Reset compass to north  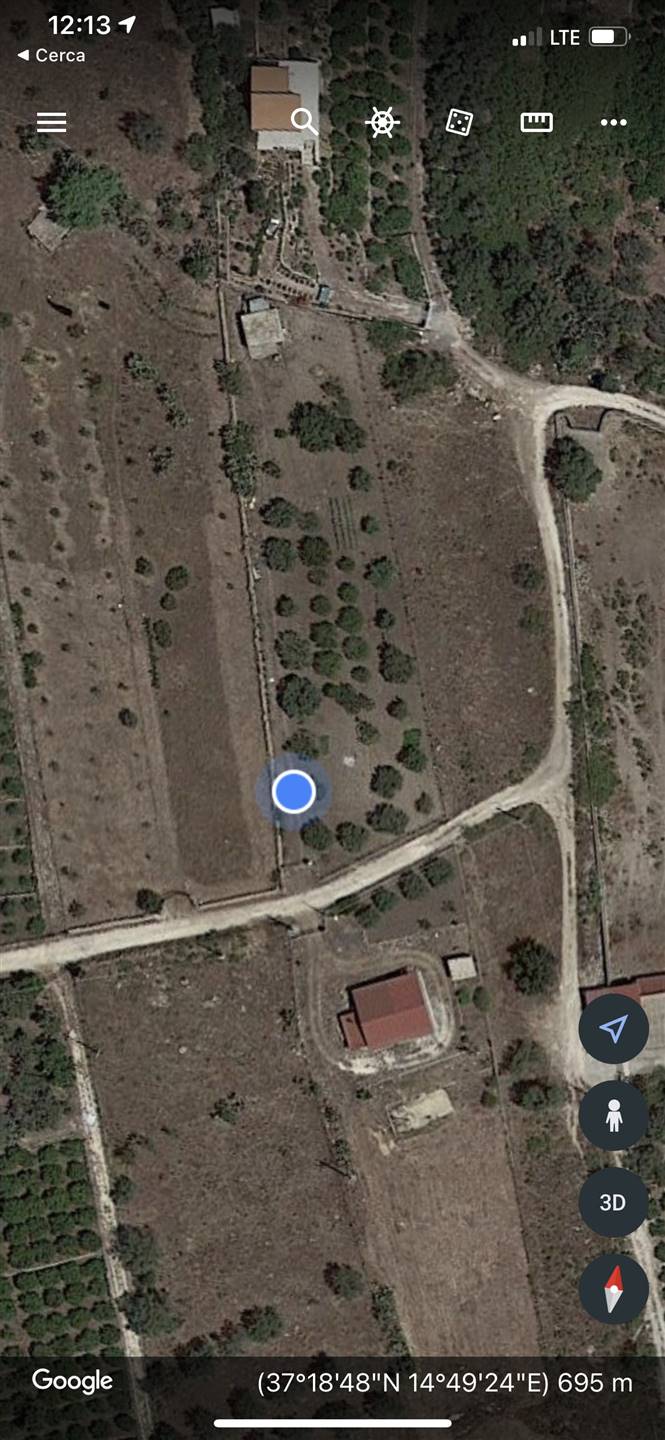point(613,1289)
